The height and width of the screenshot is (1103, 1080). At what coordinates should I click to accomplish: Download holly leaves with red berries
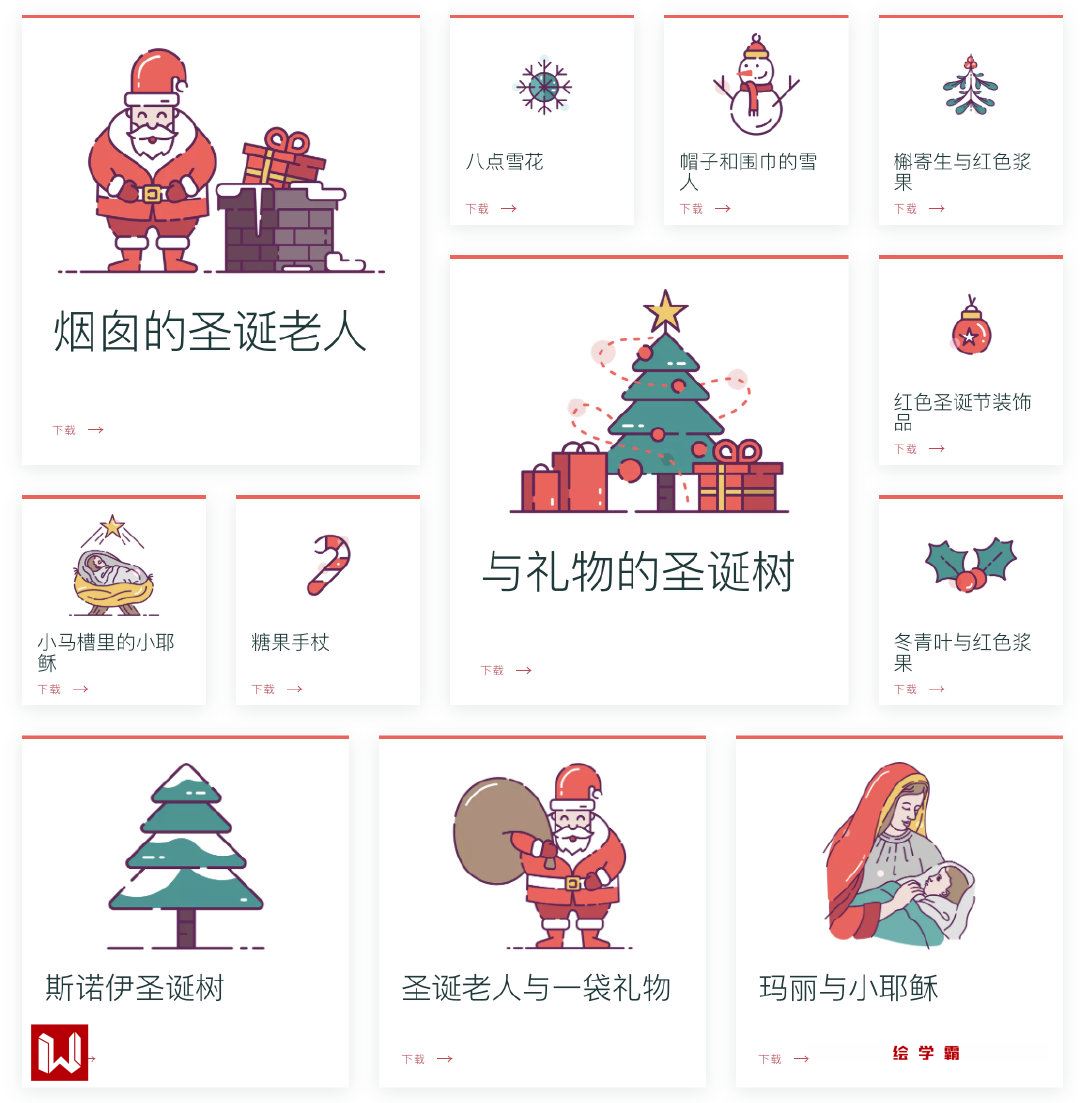pyautogui.click(x=918, y=689)
